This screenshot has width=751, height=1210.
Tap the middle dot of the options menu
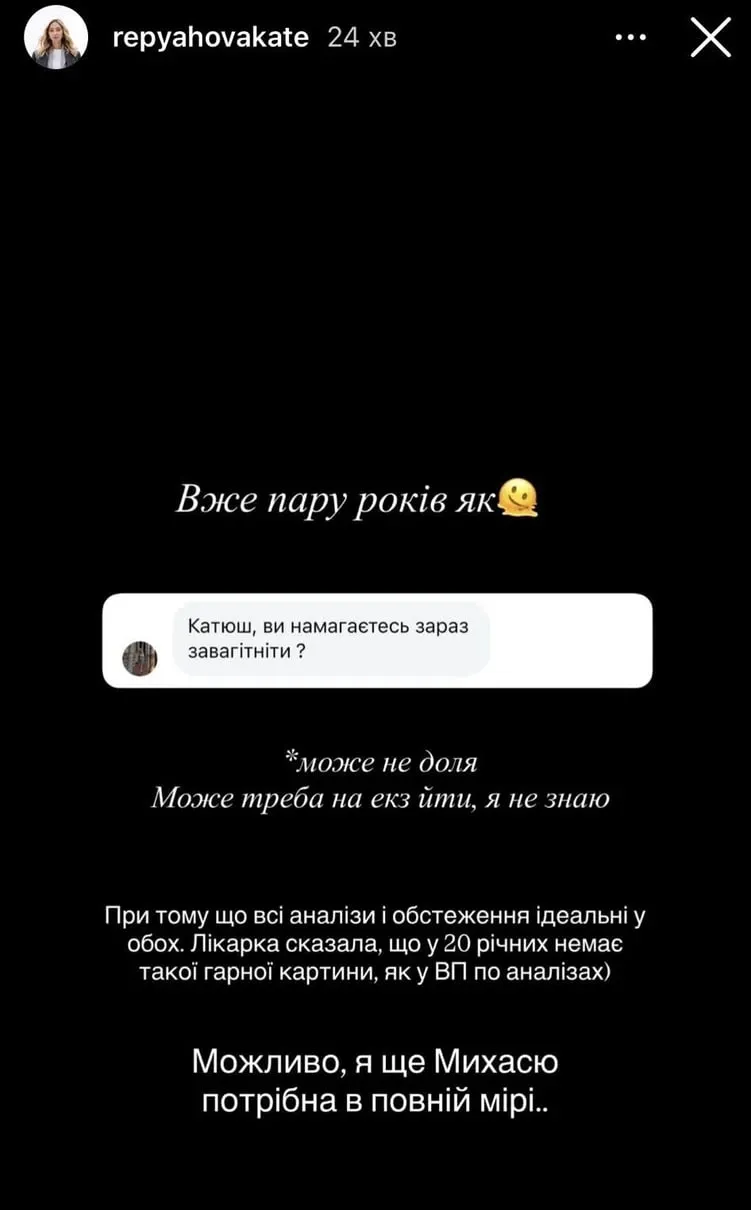click(631, 36)
